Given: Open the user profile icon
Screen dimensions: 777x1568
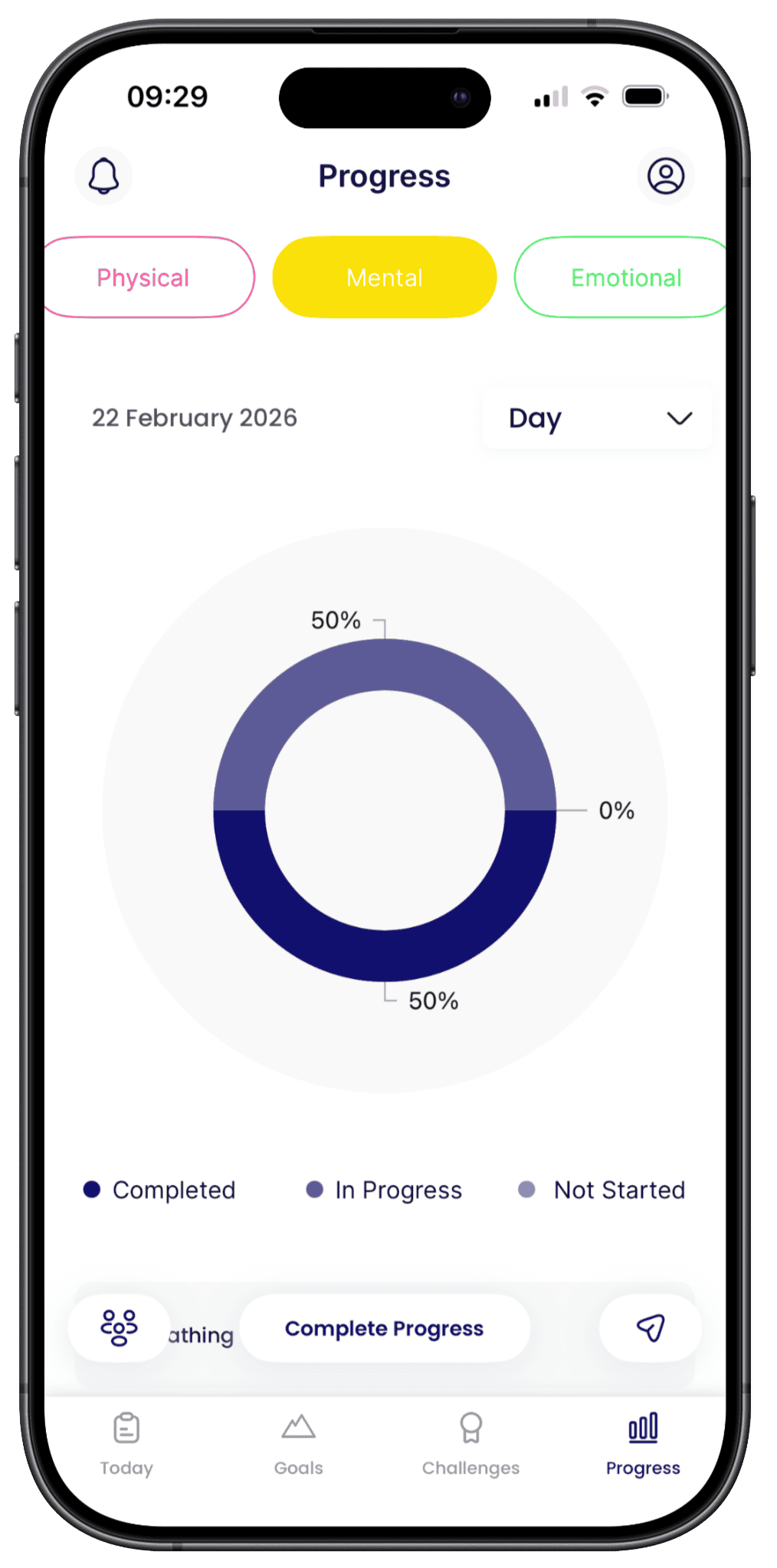Looking at the screenshot, I should 666,176.
